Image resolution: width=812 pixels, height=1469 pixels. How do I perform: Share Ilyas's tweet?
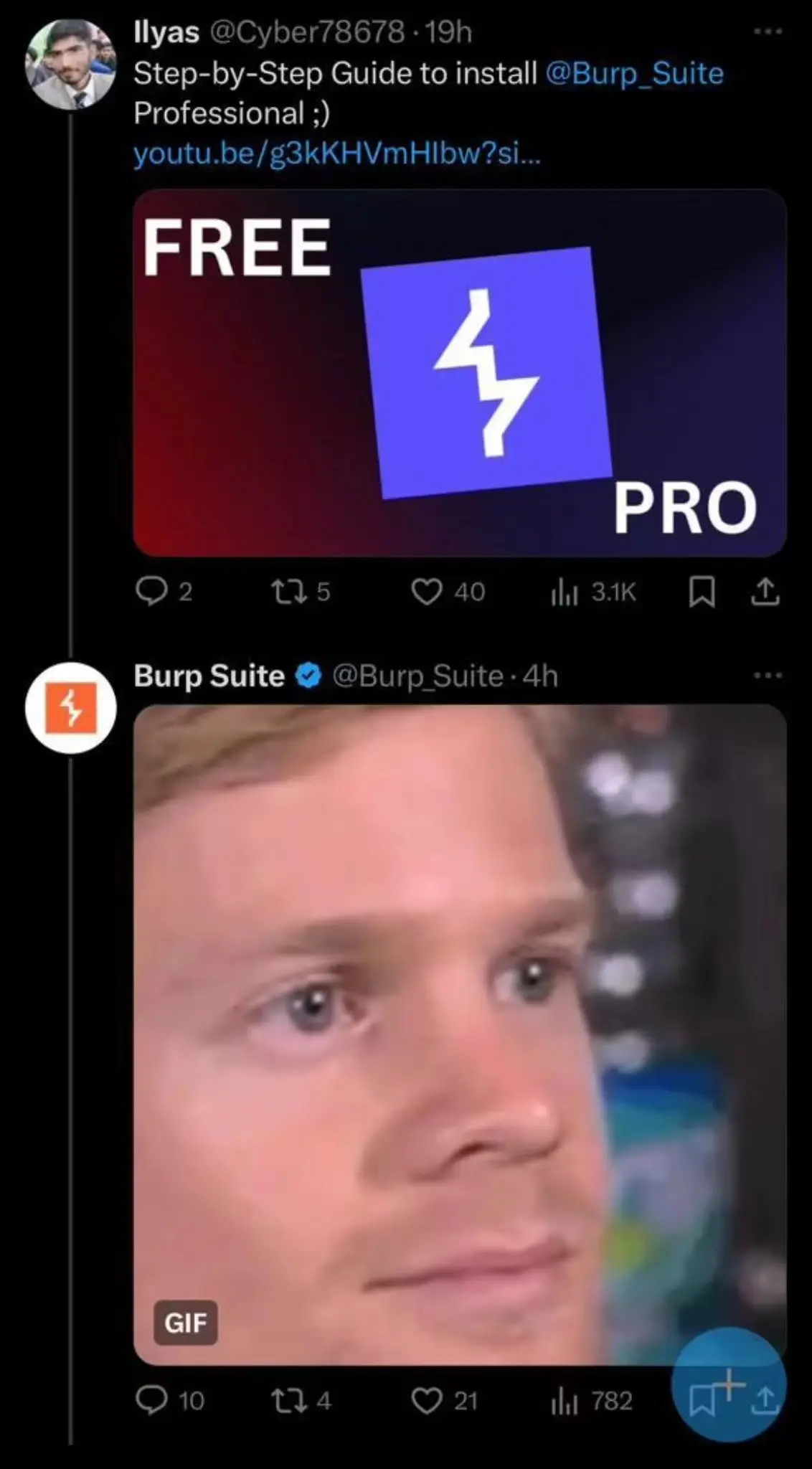pos(765,592)
